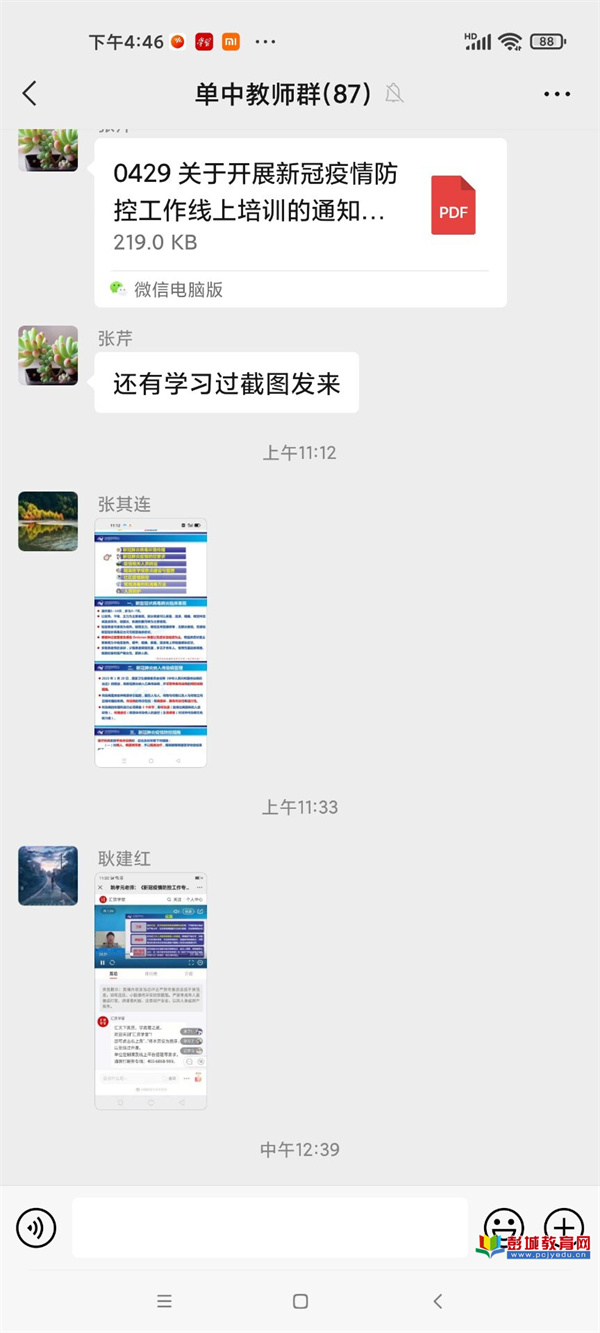Go back from the group chat
Image resolution: width=600 pixels, height=1333 pixels.
coord(29,94)
